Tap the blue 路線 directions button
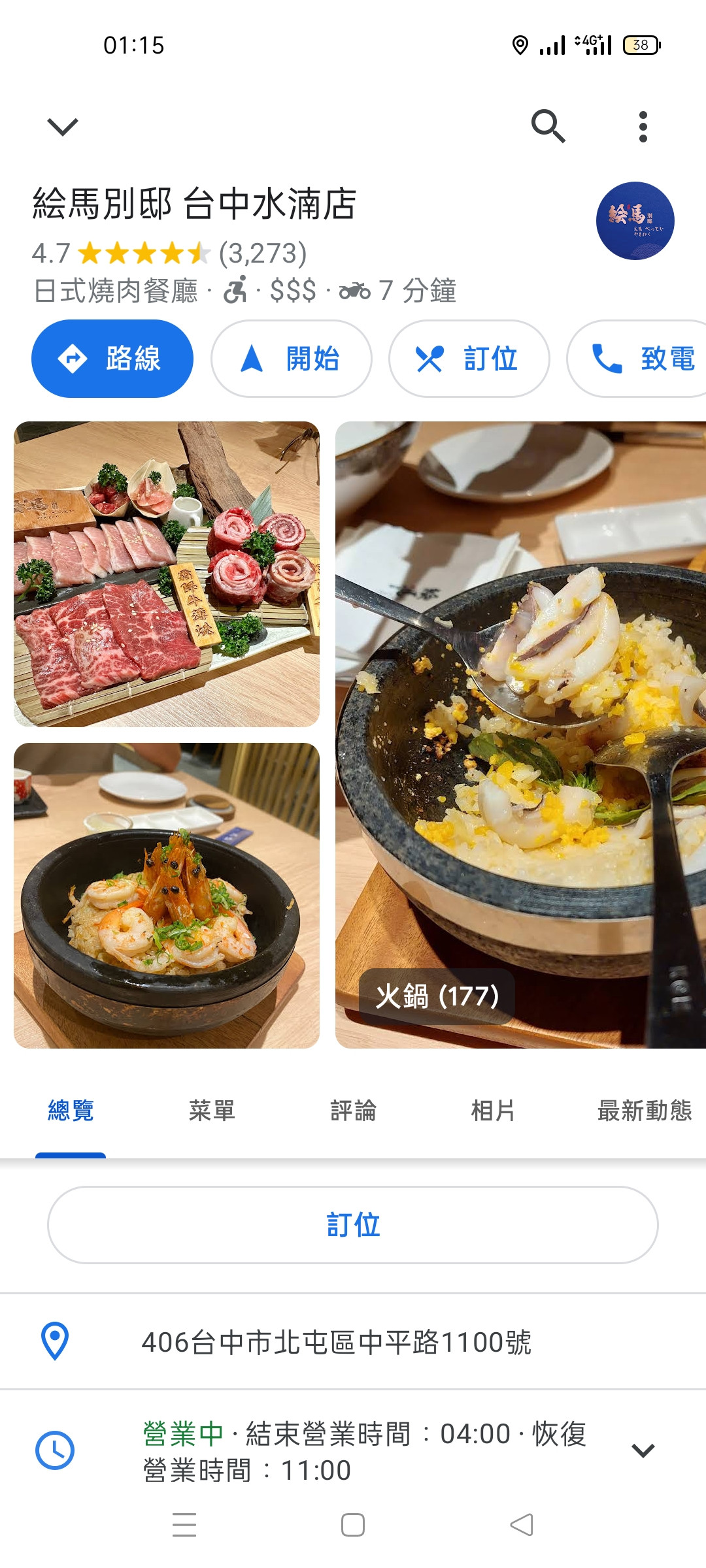This screenshot has height=1568, width=706. coord(112,359)
